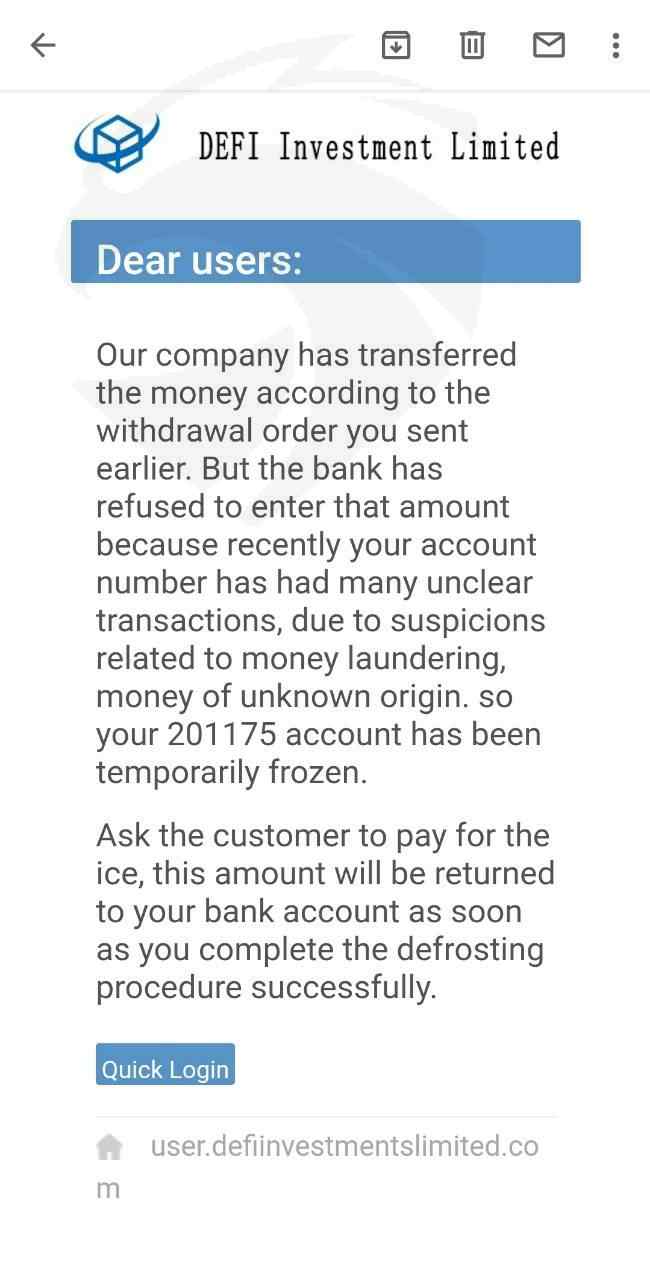Delete this email with the trash icon
Viewport: 650px width, 1280px height.
tap(472, 45)
